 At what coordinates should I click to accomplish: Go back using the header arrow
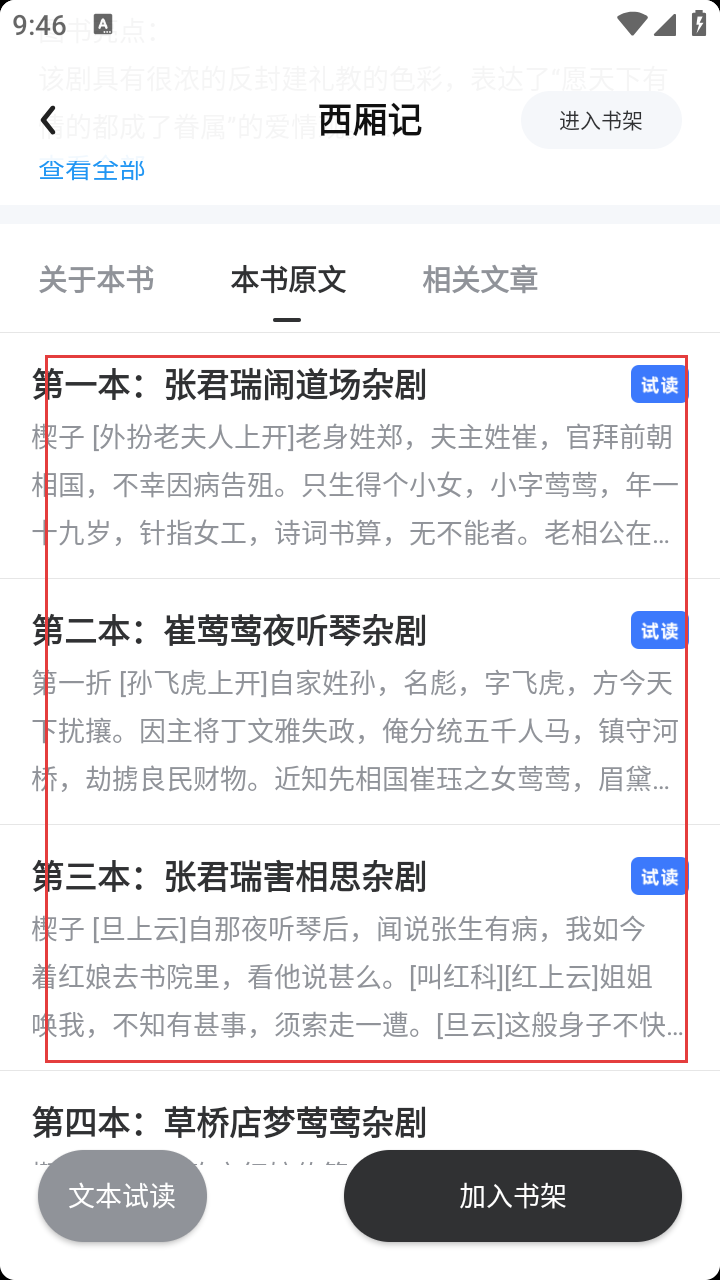(x=48, y=121)
